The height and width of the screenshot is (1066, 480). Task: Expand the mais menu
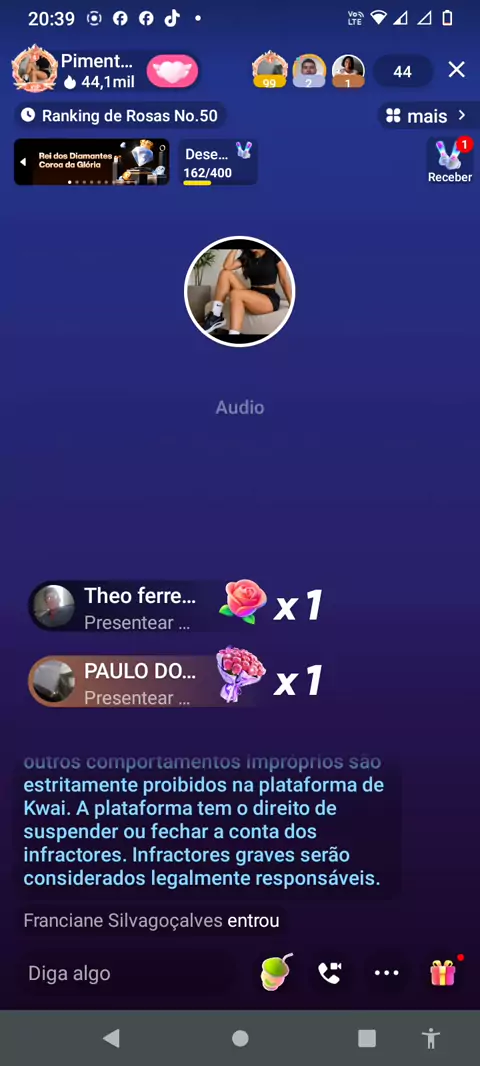click(426, 116)
